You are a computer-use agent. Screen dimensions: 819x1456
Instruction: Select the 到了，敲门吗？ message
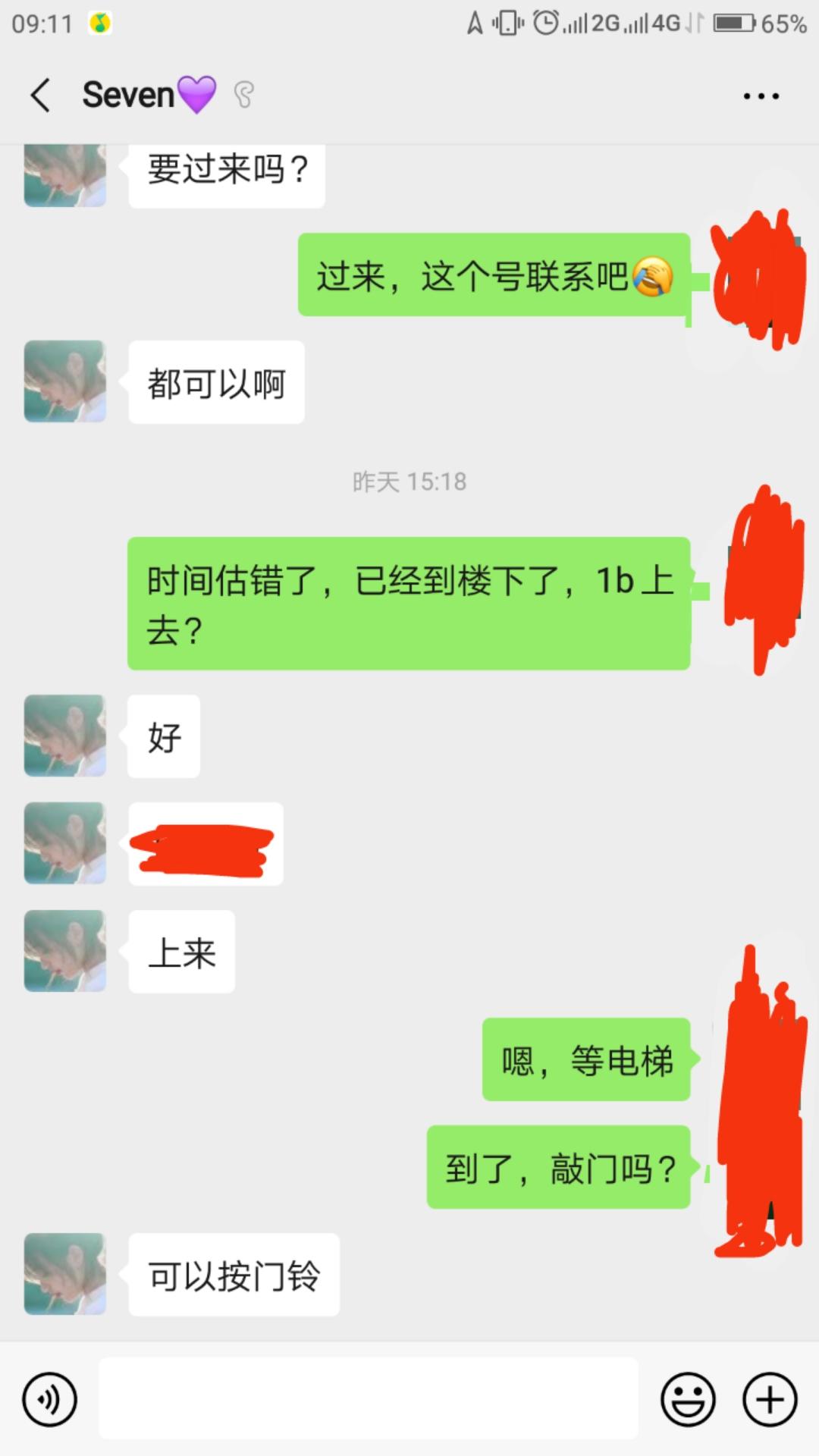point(560,1168)
